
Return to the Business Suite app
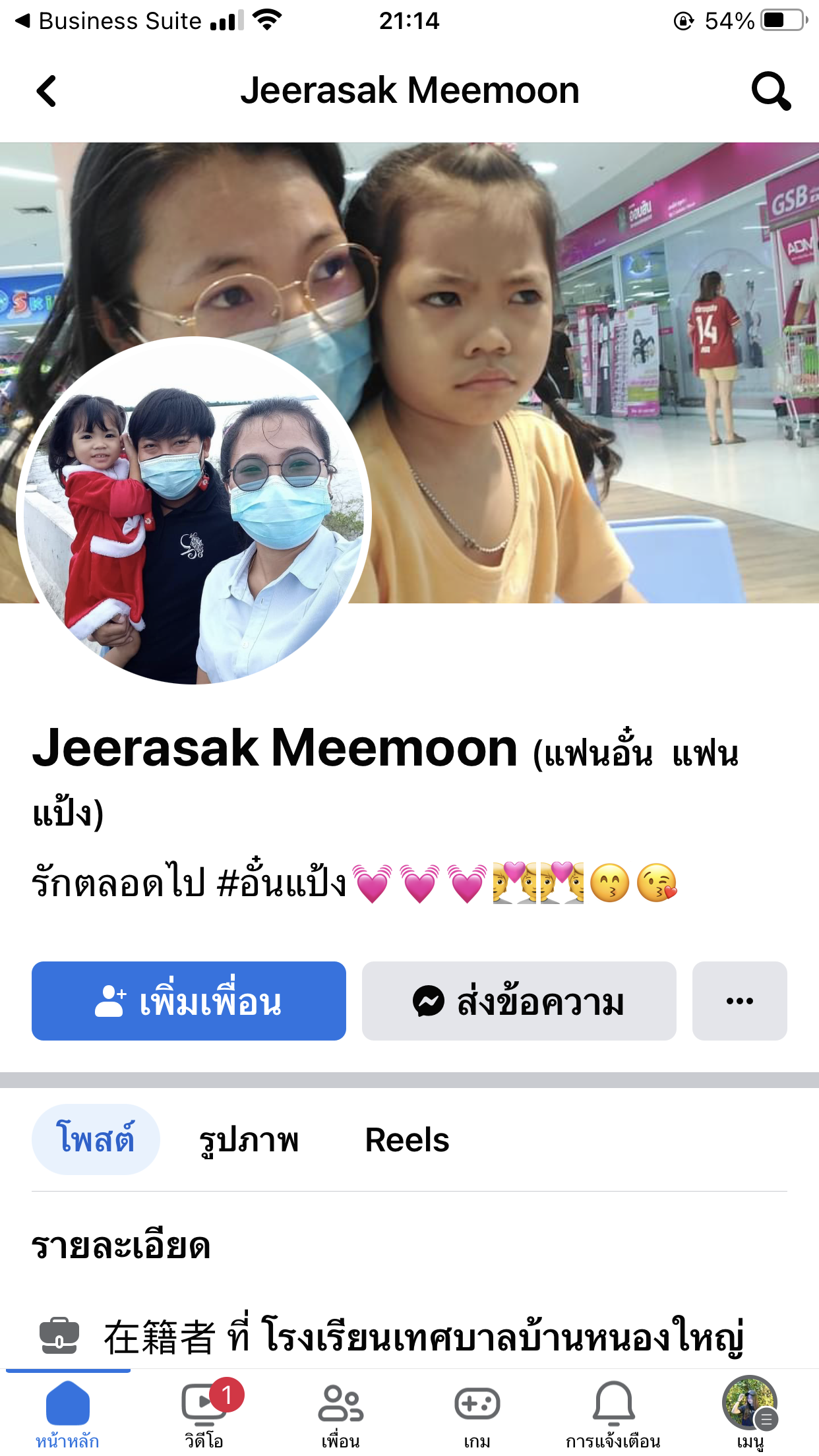109,21
